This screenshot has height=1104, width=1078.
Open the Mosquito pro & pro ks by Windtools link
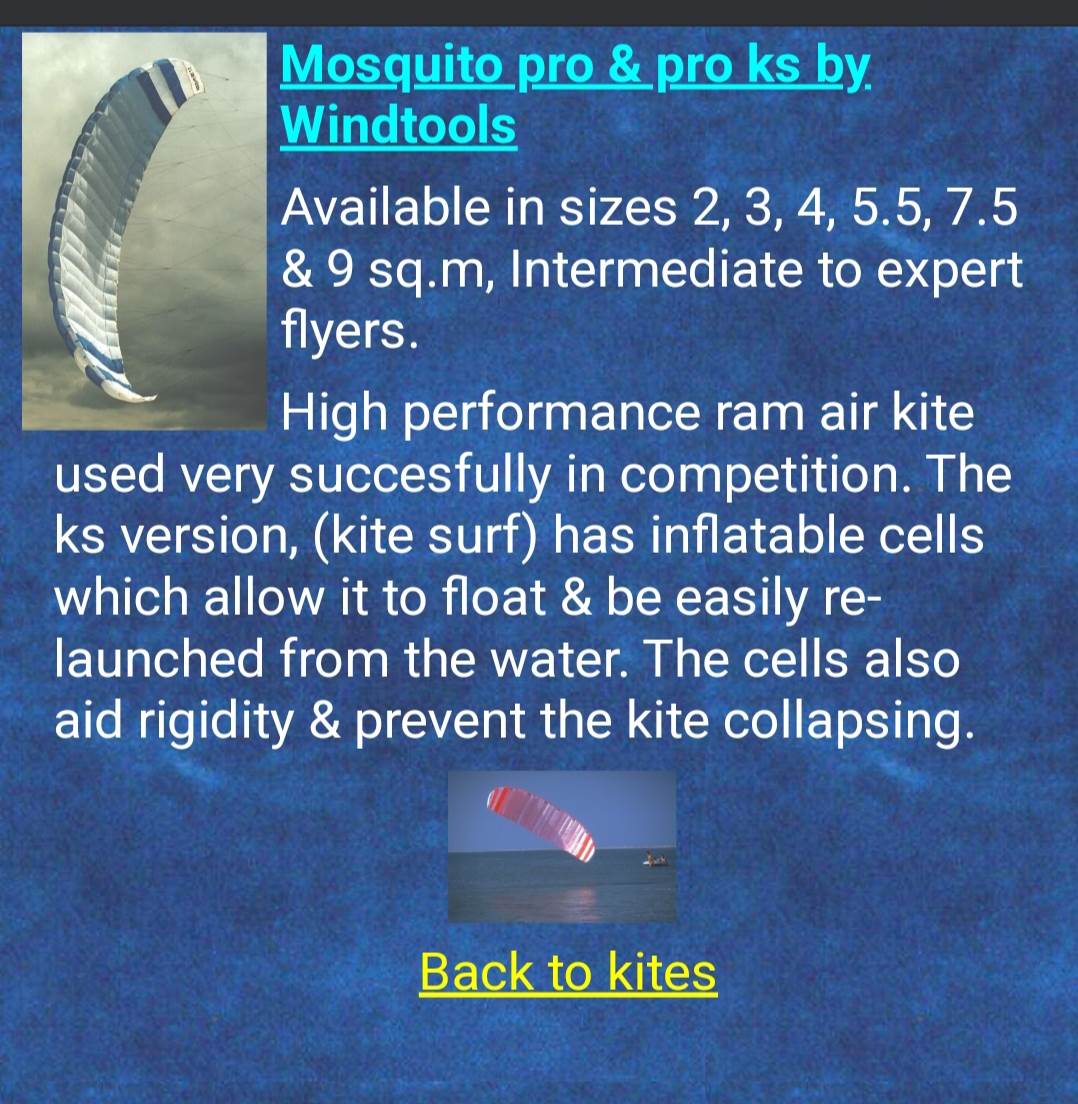point(575,68)
